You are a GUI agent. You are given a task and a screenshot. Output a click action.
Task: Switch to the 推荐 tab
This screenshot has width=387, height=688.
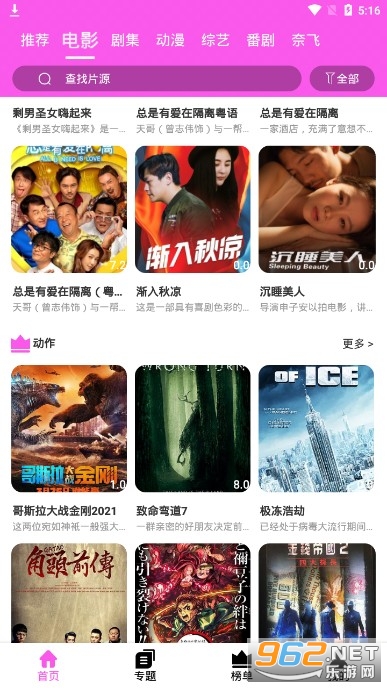(x=35, y=40)
